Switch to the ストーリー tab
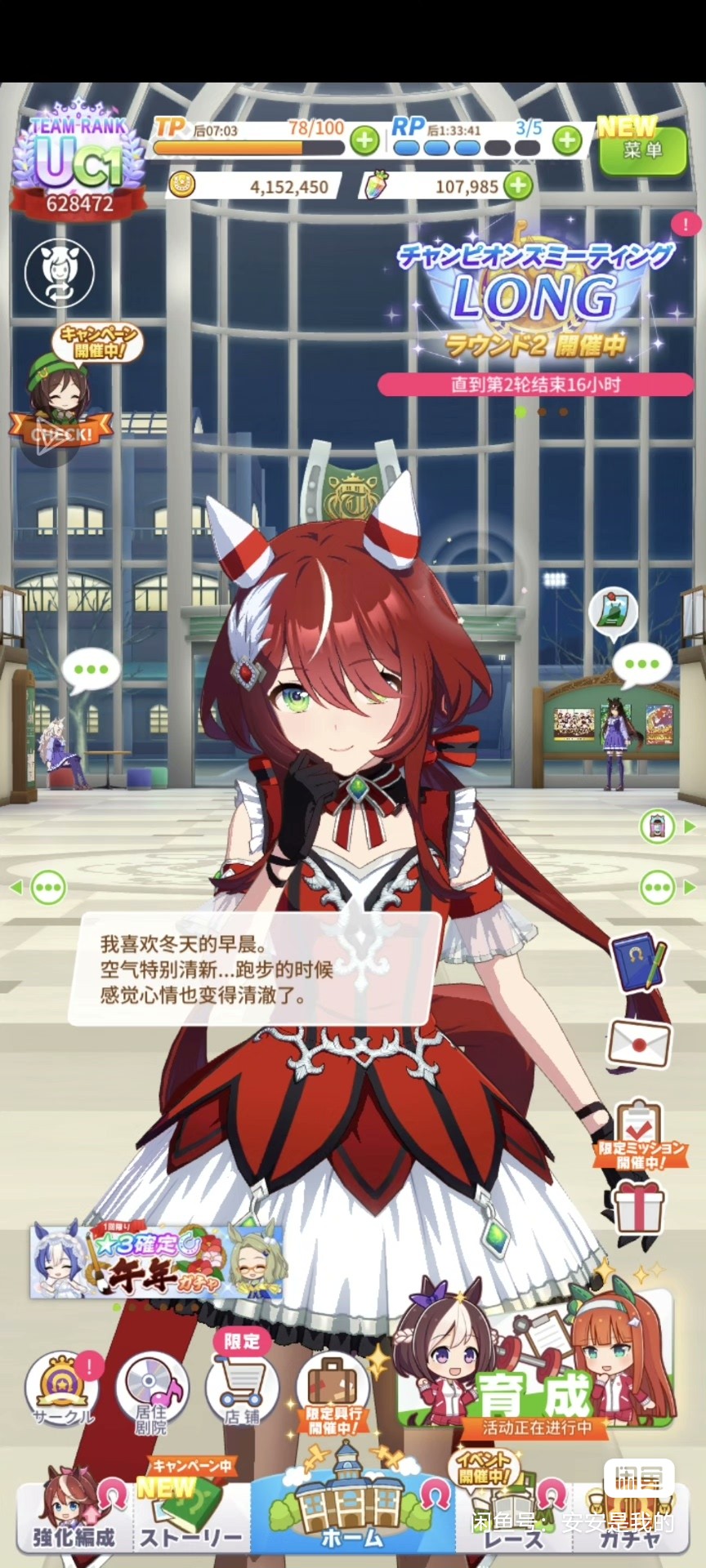Screen dimensions: 706x1568 (190, 1517)
